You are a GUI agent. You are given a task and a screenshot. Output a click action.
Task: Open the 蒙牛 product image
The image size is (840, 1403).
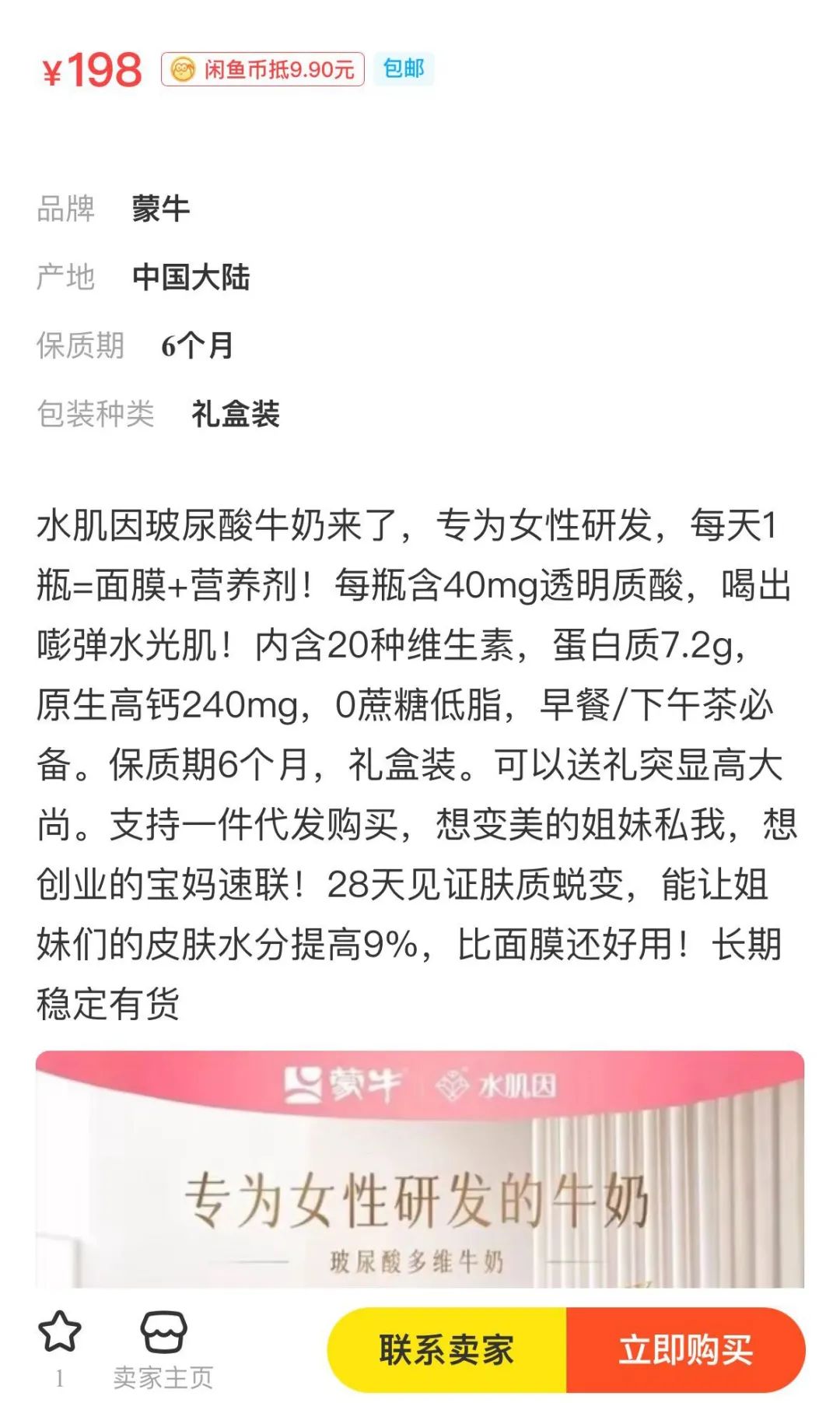(420, 1169)
